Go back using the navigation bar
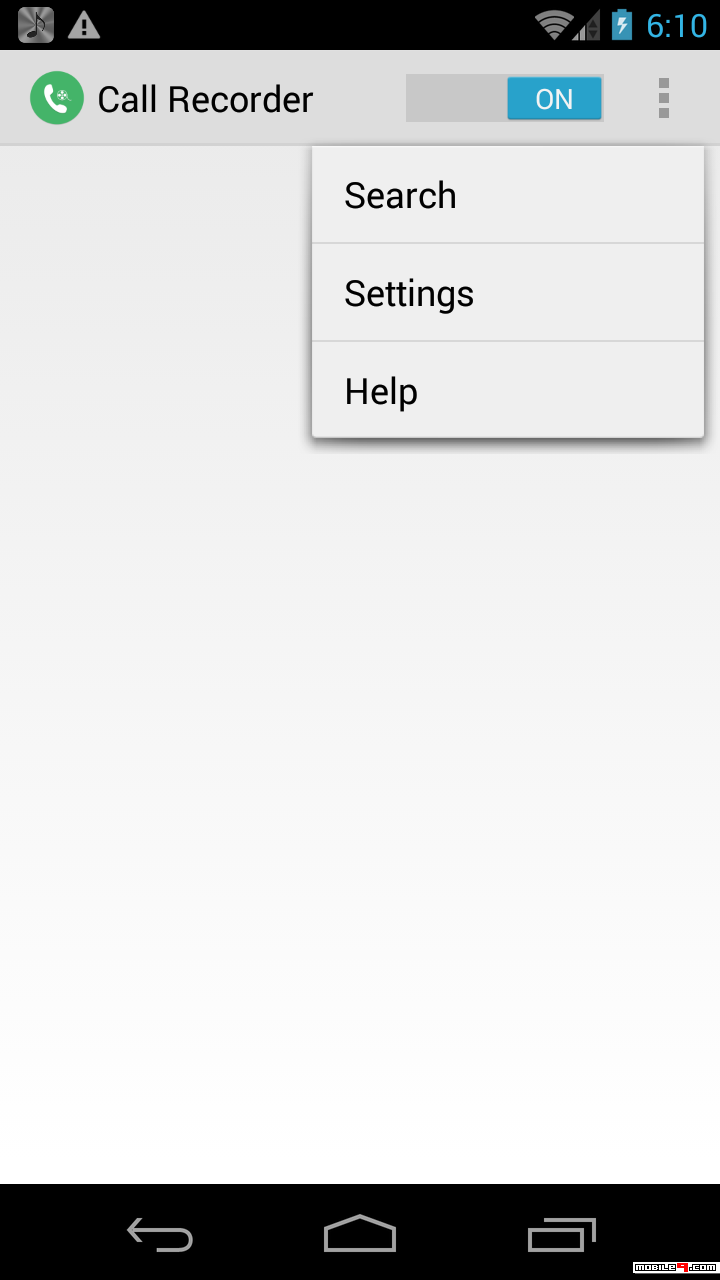The height and width of the screenshot is (1280, 720). click(x=160, y=1234)
